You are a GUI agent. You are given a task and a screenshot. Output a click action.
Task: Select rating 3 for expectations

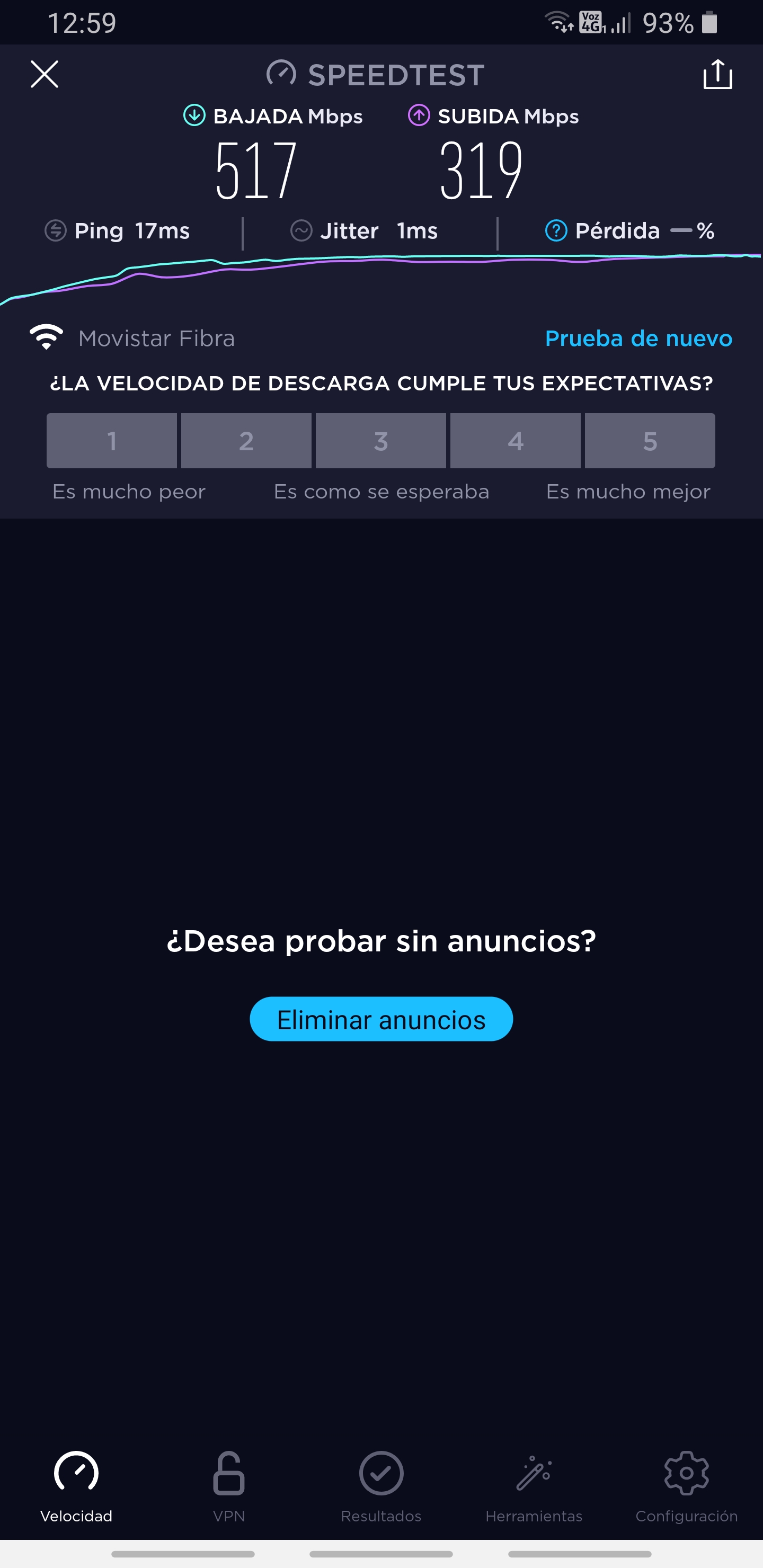[x=380, y=441]
